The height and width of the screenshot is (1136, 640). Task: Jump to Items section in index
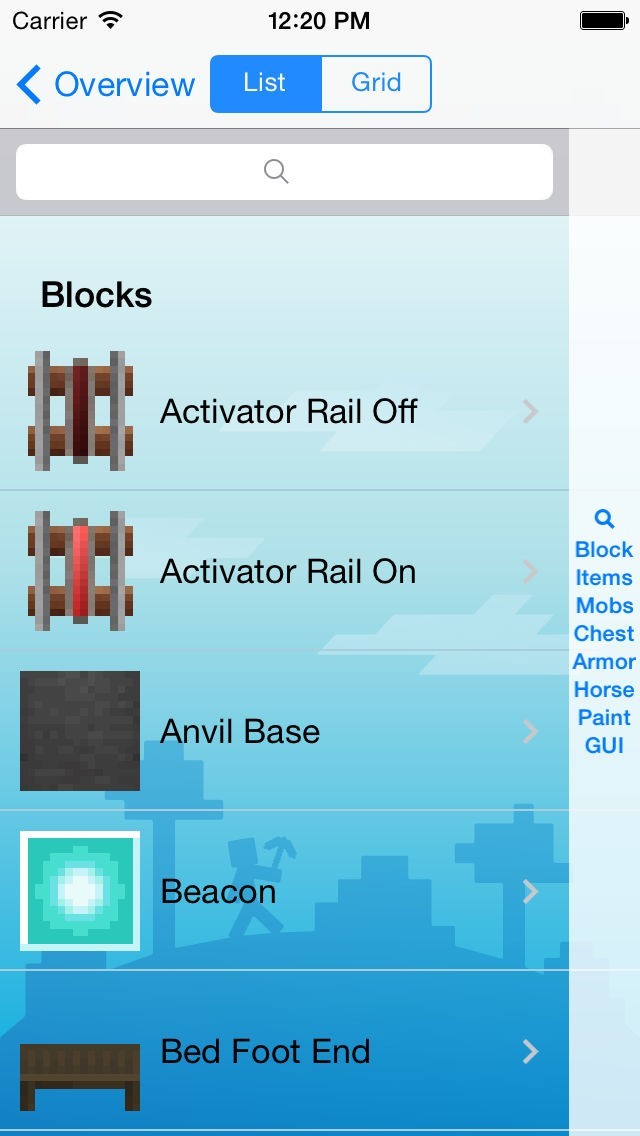pyautogui.click(x=604, y=577)
